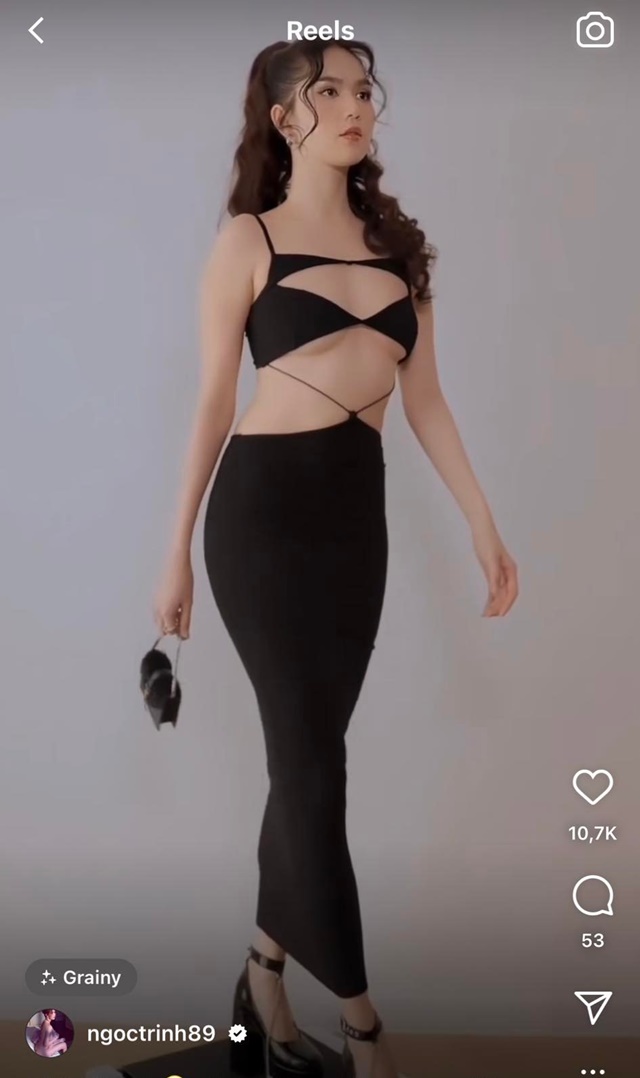Share this reel via send icon
Viewport: 640px width, 1078px height.
click(x=593, y=1006)
